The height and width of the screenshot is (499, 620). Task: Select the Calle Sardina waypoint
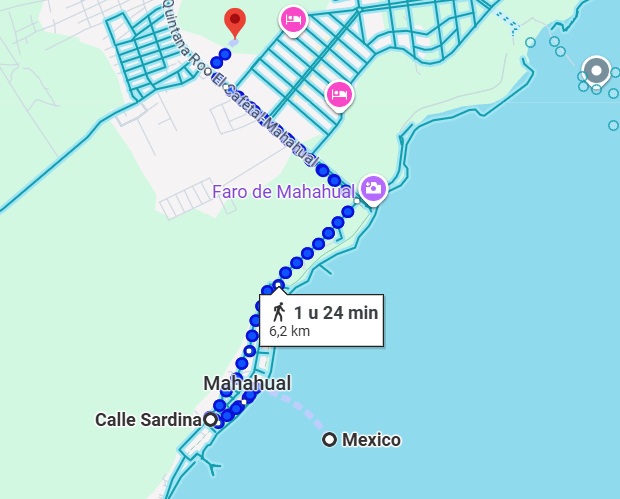coord(210,419)
